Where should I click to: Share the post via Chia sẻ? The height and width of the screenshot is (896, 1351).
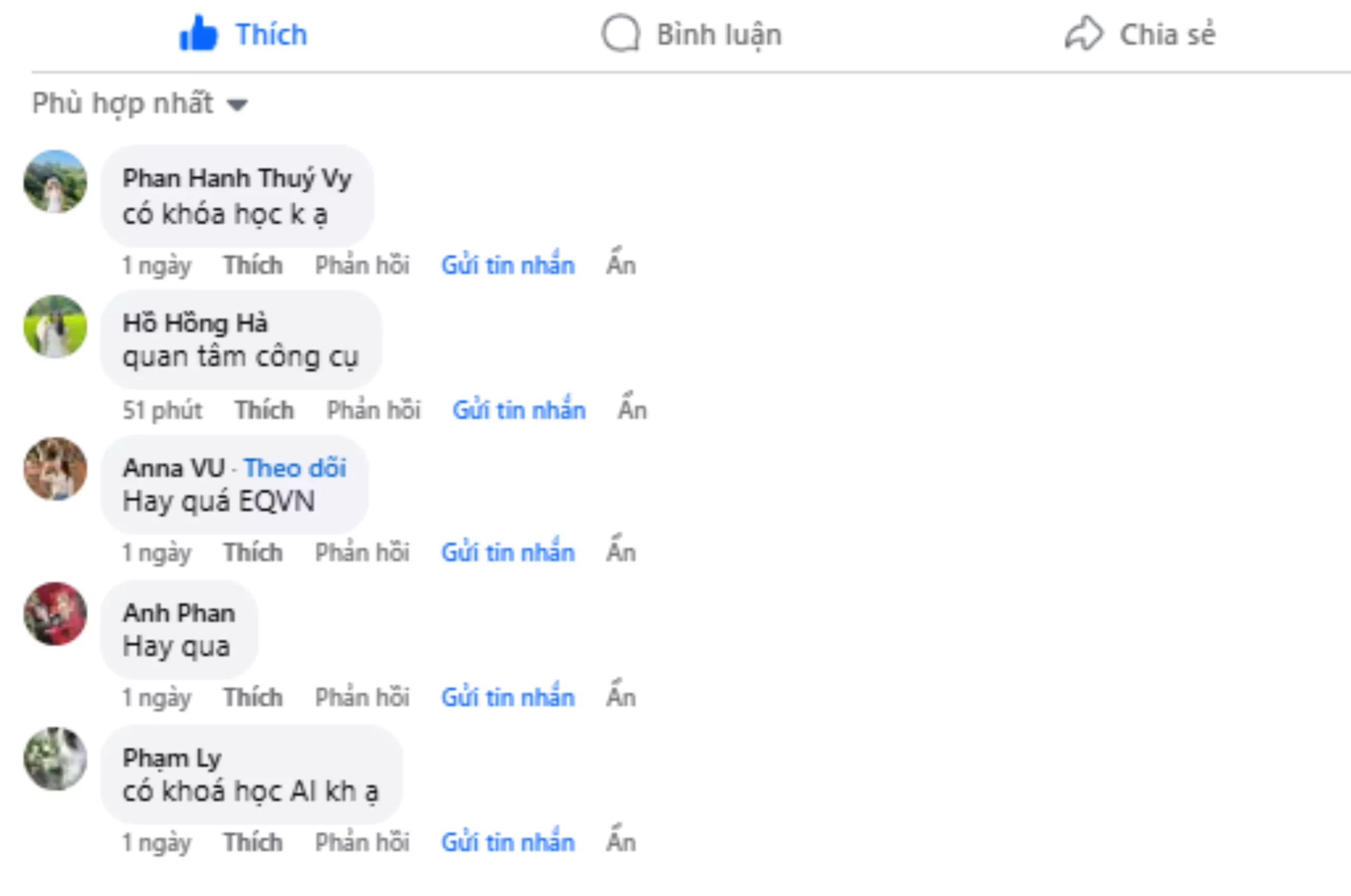coord(1140,34)
